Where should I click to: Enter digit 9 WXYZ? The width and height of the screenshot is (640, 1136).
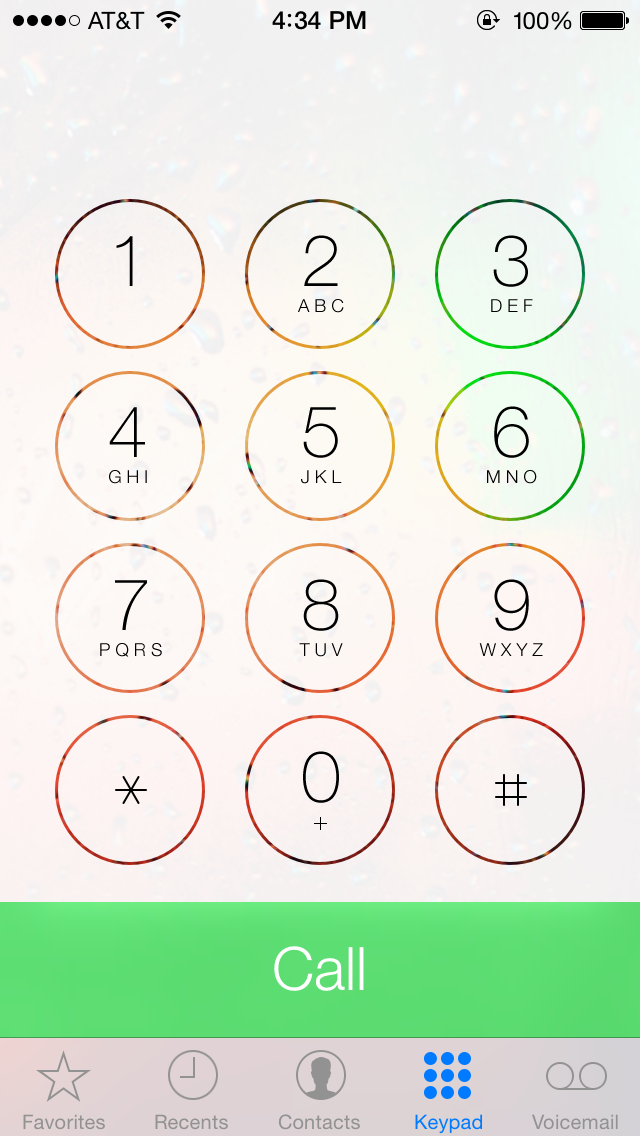510,618
